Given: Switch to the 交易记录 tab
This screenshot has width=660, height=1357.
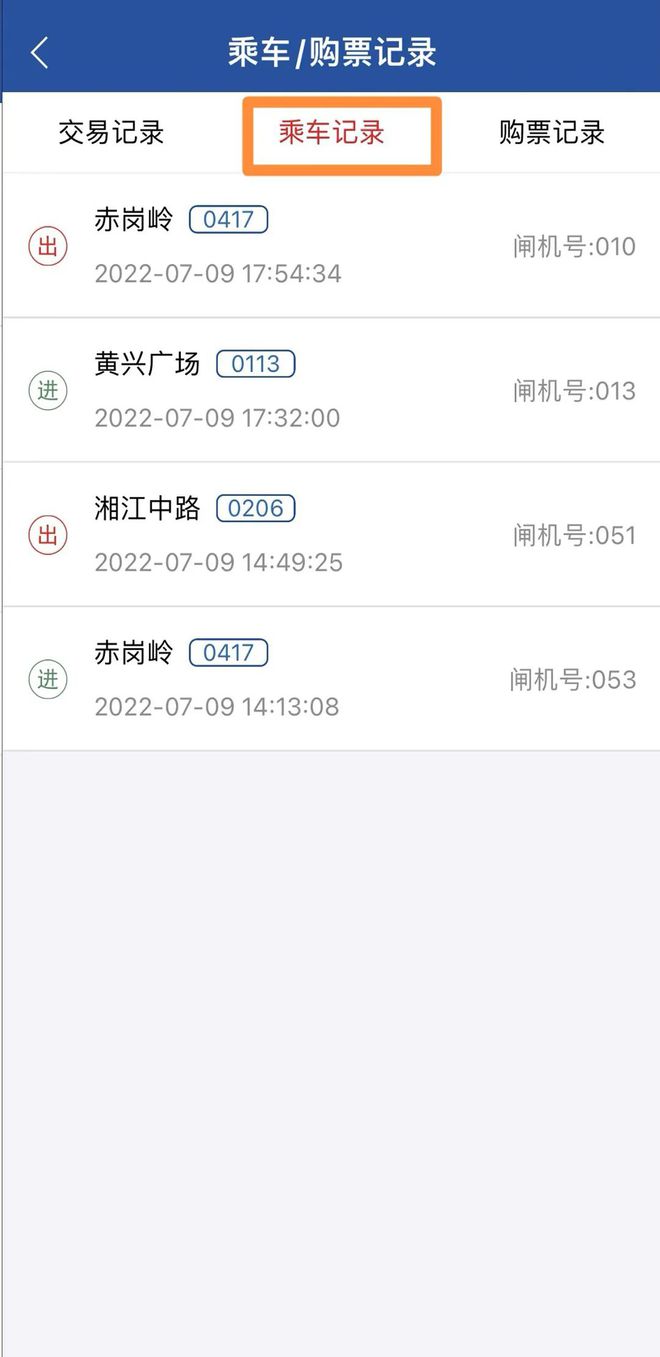Looking at the screenshot, I should pyautogui.click(x=111, y=133).
